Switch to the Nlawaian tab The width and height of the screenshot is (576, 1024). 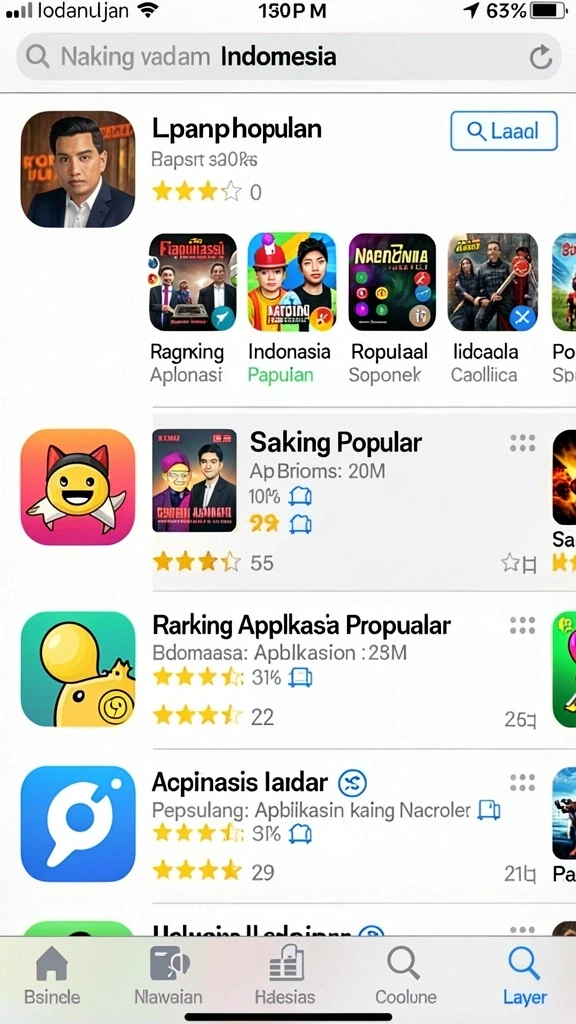[x=168, y=975]
